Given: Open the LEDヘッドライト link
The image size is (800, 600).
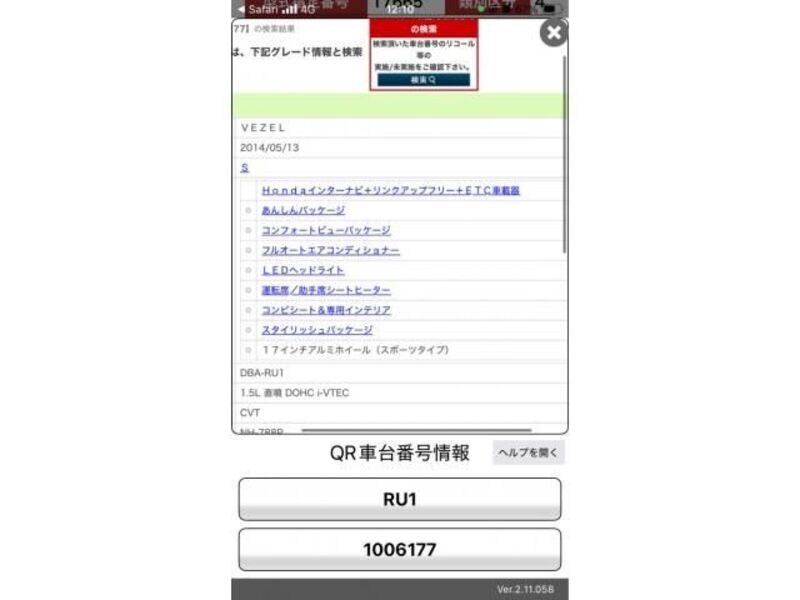Looking at the screenshot, I should pyautogui.click(x=303, y=270).
